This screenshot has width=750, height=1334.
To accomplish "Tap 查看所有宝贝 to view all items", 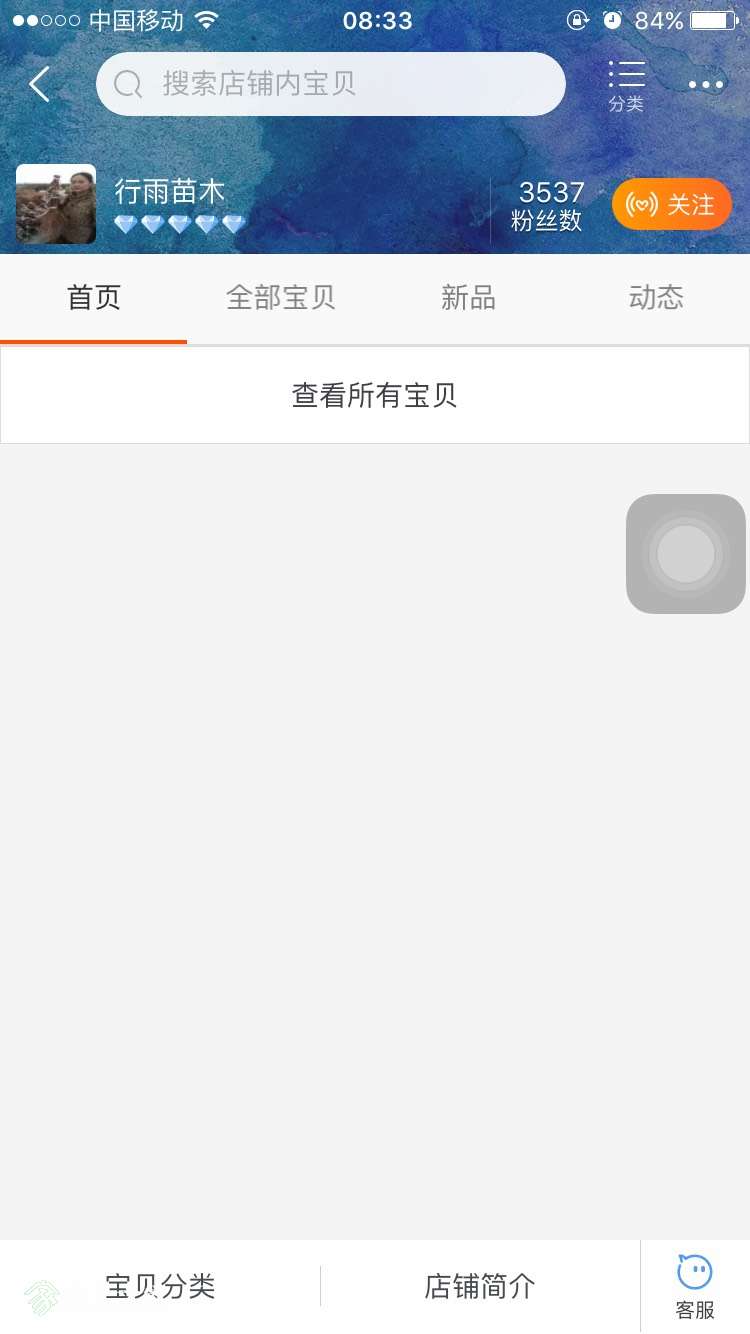I will click(x=375, y=395).
